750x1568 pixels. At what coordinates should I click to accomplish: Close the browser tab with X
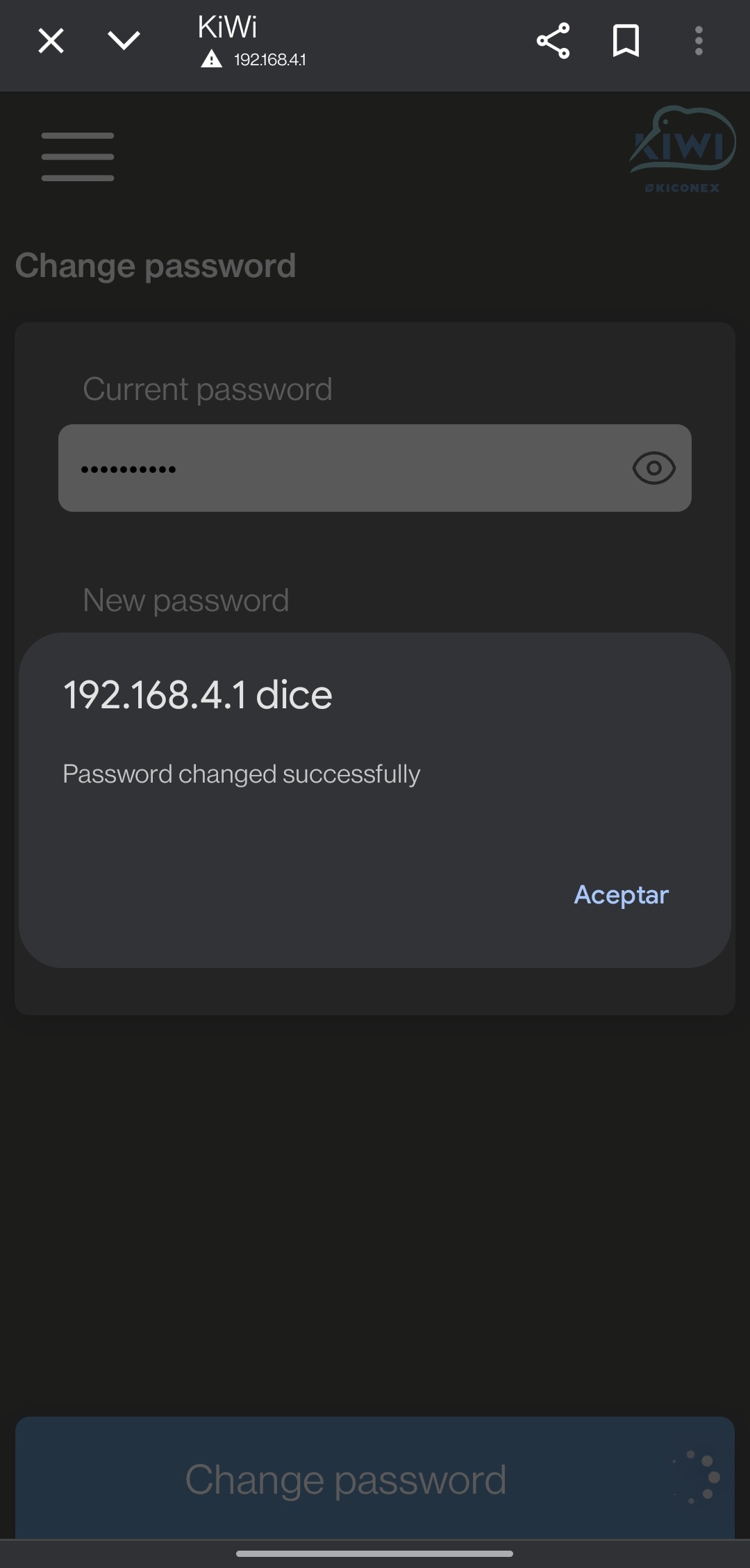tap(51, 41)
